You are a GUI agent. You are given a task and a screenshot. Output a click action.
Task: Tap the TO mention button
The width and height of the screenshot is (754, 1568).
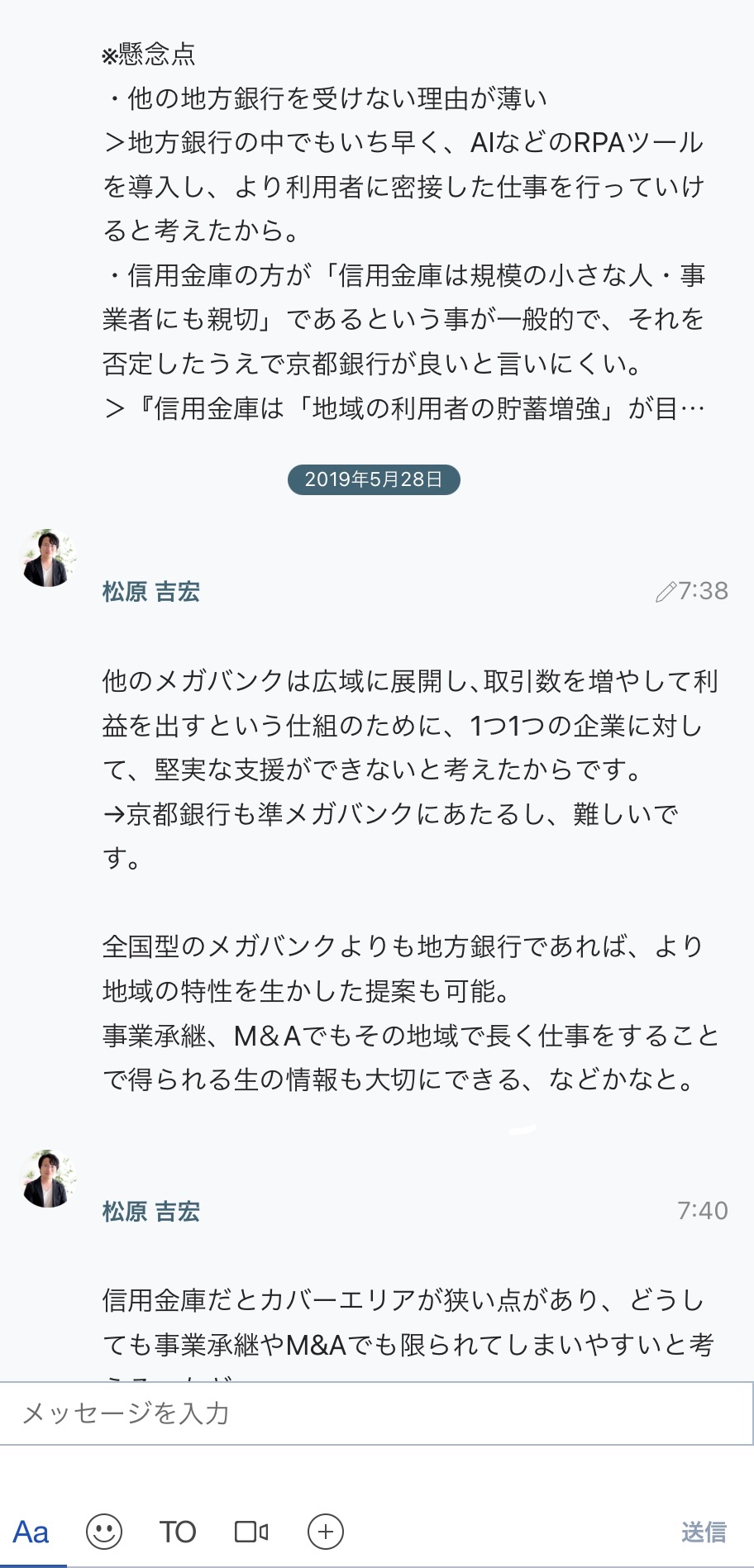(x=178, y=1532)
